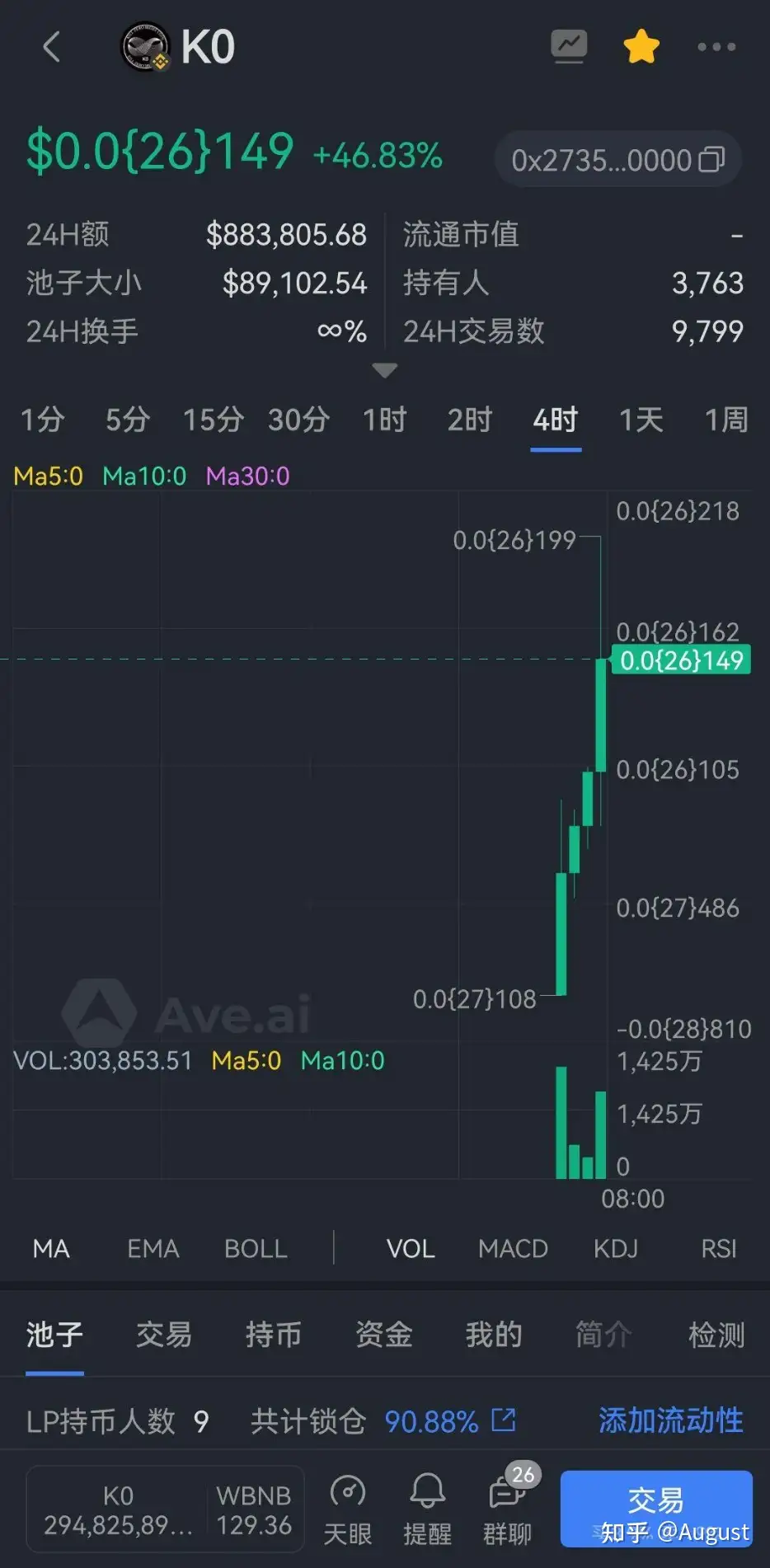Select the 1天 chart interval
770x1568 pixels.
641,420
